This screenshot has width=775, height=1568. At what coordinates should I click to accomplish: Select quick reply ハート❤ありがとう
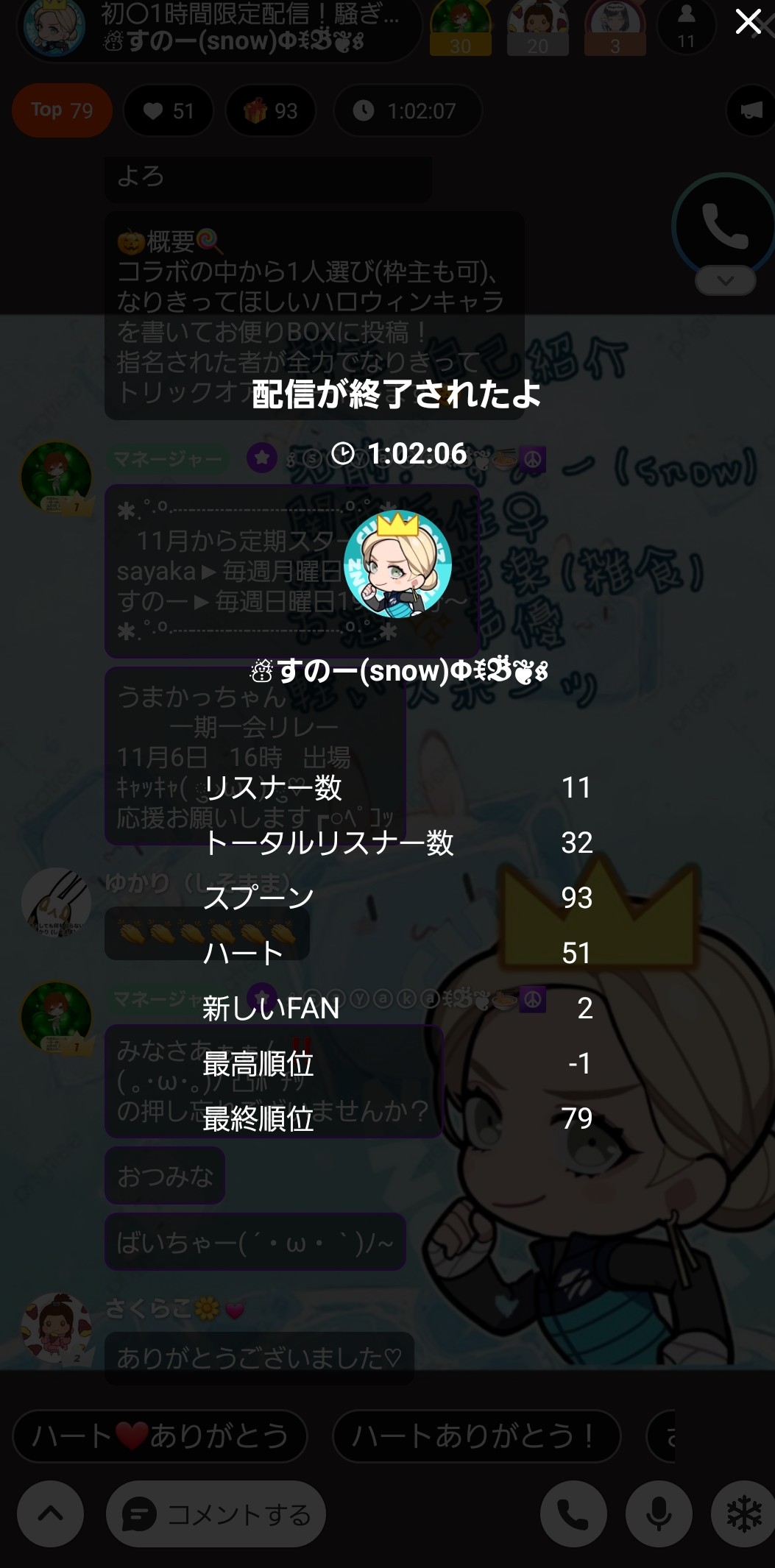160,1436
